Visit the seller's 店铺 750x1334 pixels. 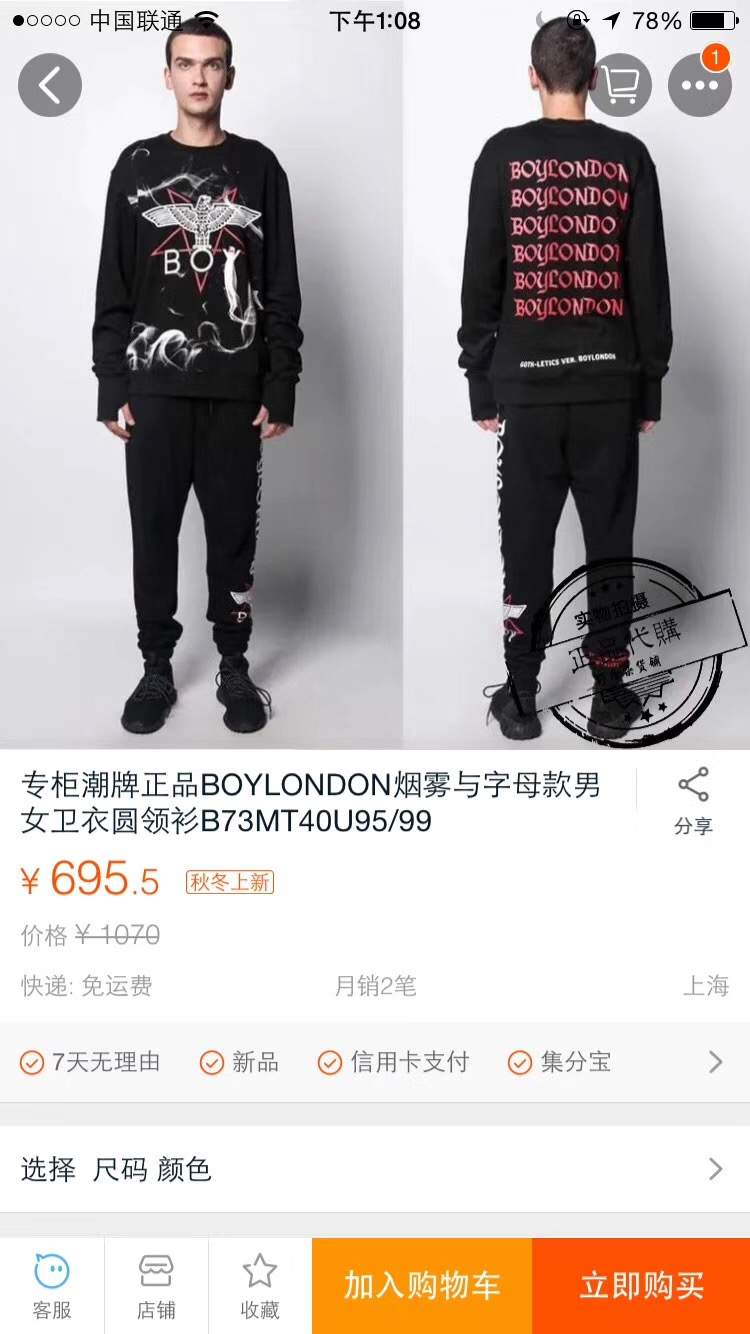(x=156, y=1286)
